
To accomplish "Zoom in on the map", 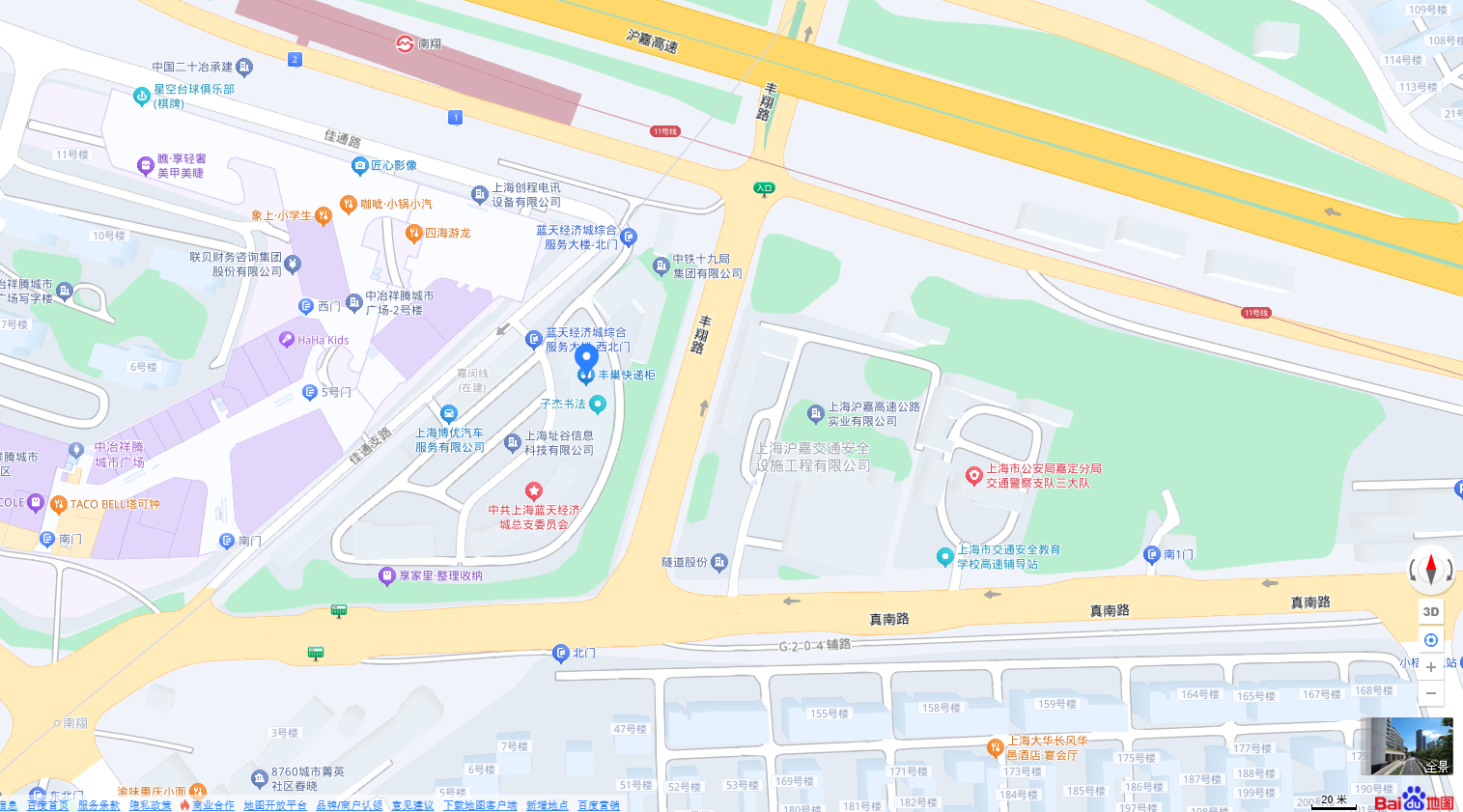I will pos(1431,667).
